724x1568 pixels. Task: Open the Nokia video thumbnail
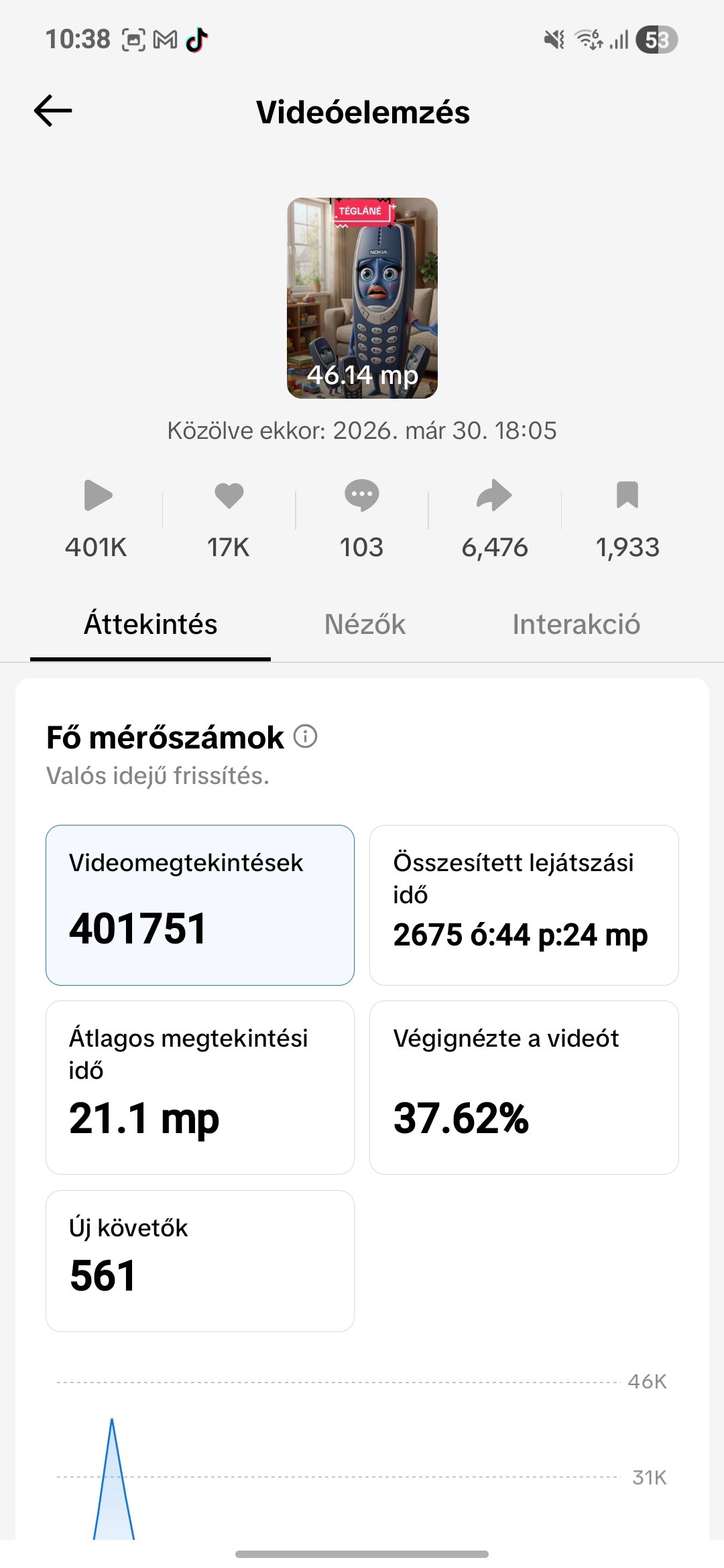pos(362,298)
